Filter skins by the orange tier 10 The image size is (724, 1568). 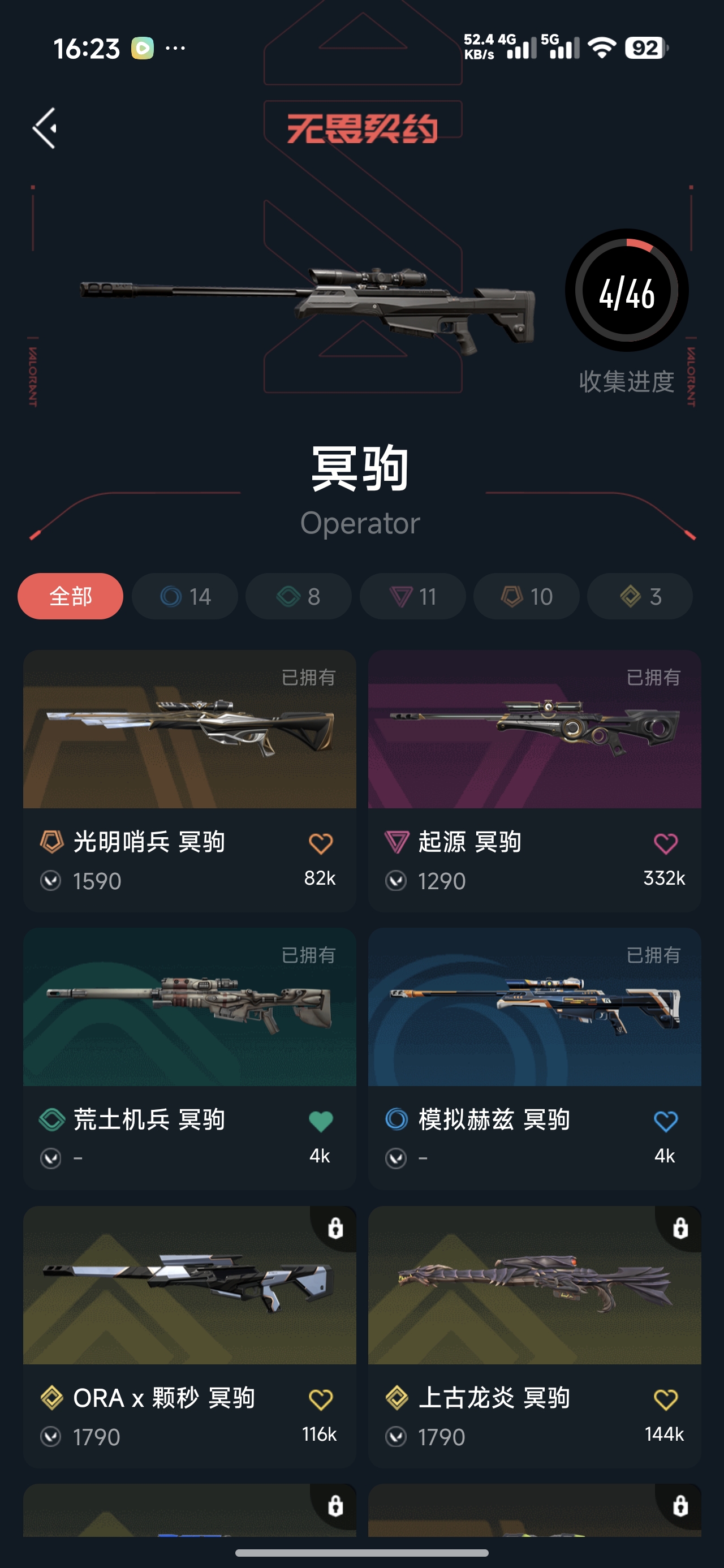pyautogui.click(x=526, y=596)
